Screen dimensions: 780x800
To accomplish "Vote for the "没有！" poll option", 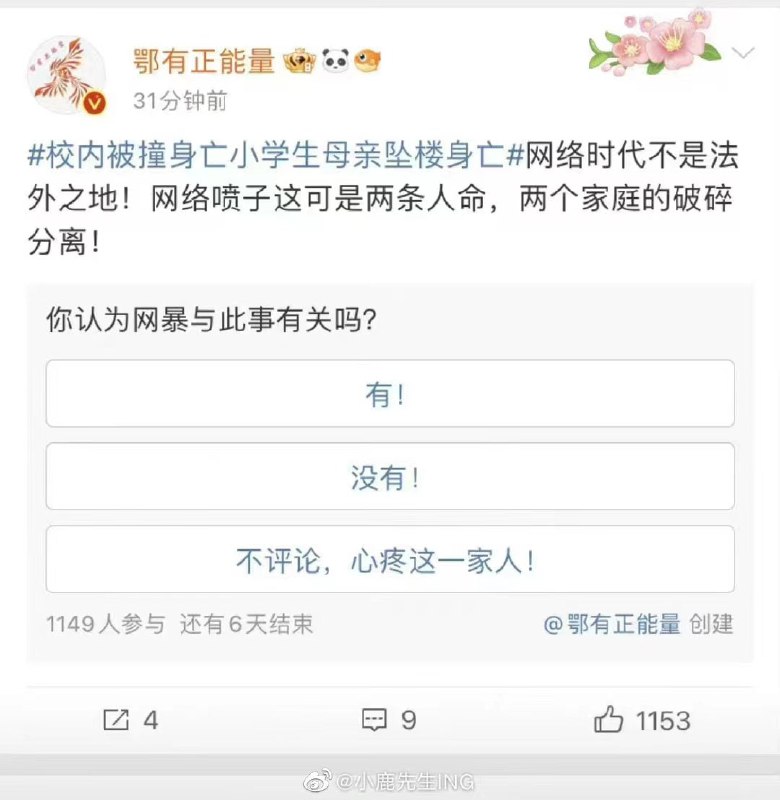I will tap(389, 477).
